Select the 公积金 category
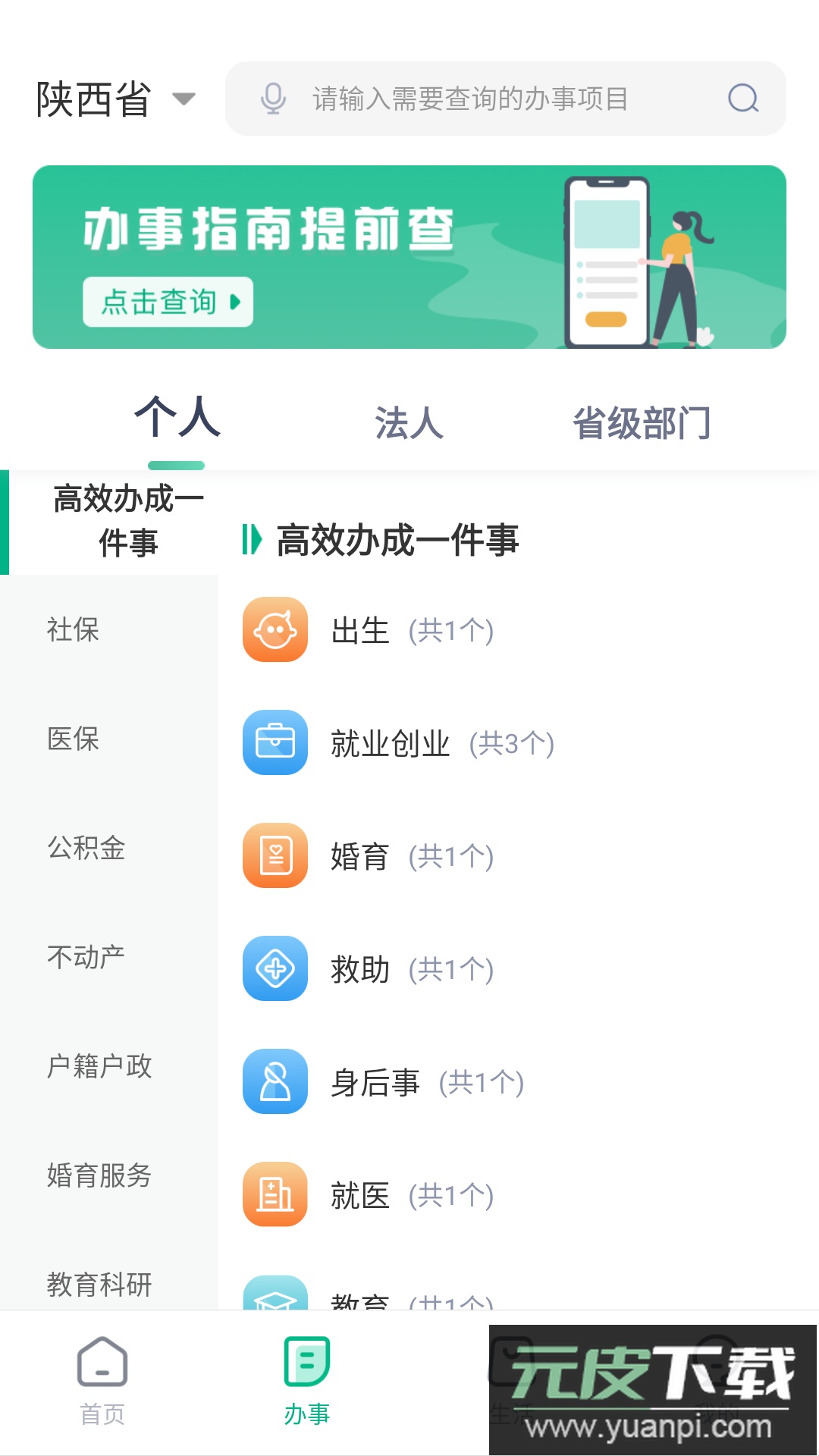Viewport: 819px width, 1456px height. 86,848
